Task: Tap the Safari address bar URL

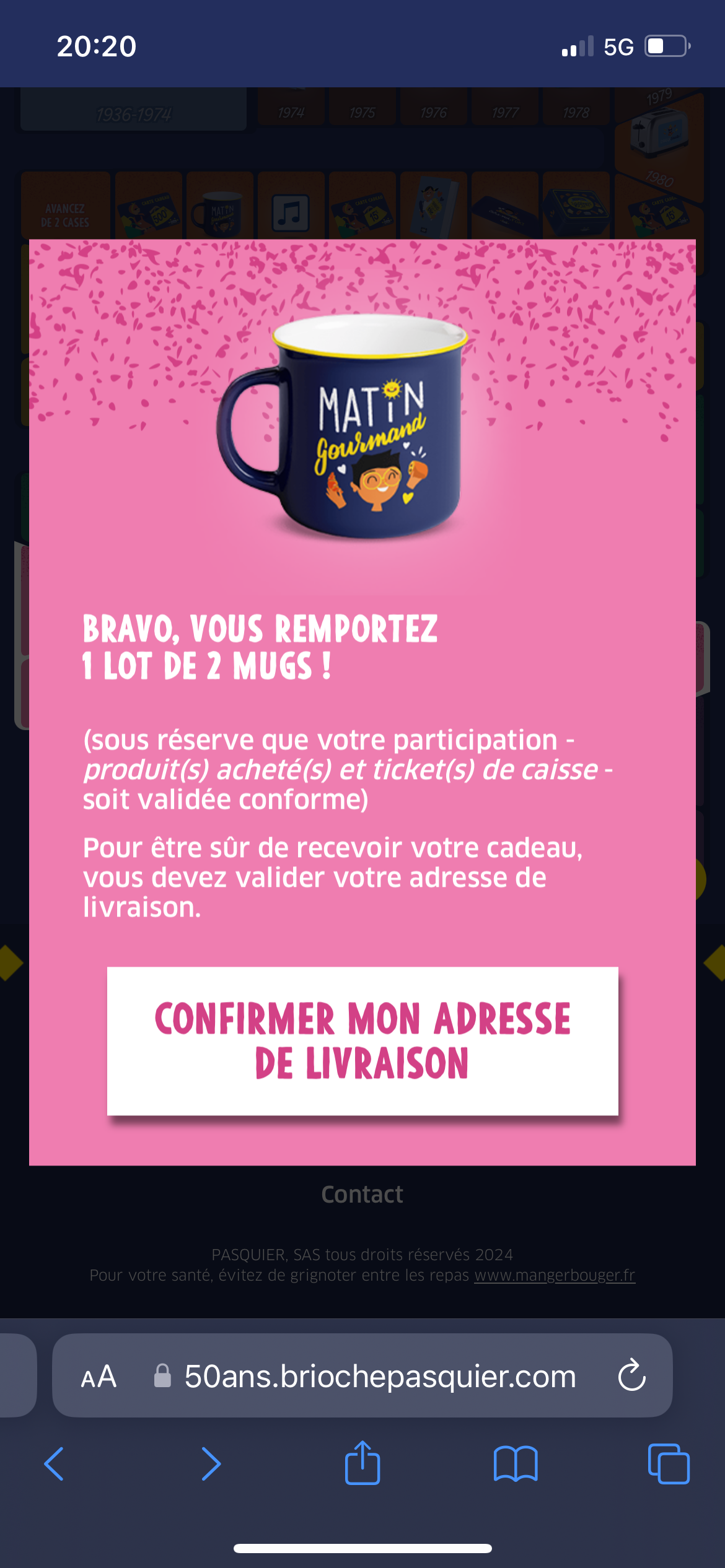Action: [379, 1376]
